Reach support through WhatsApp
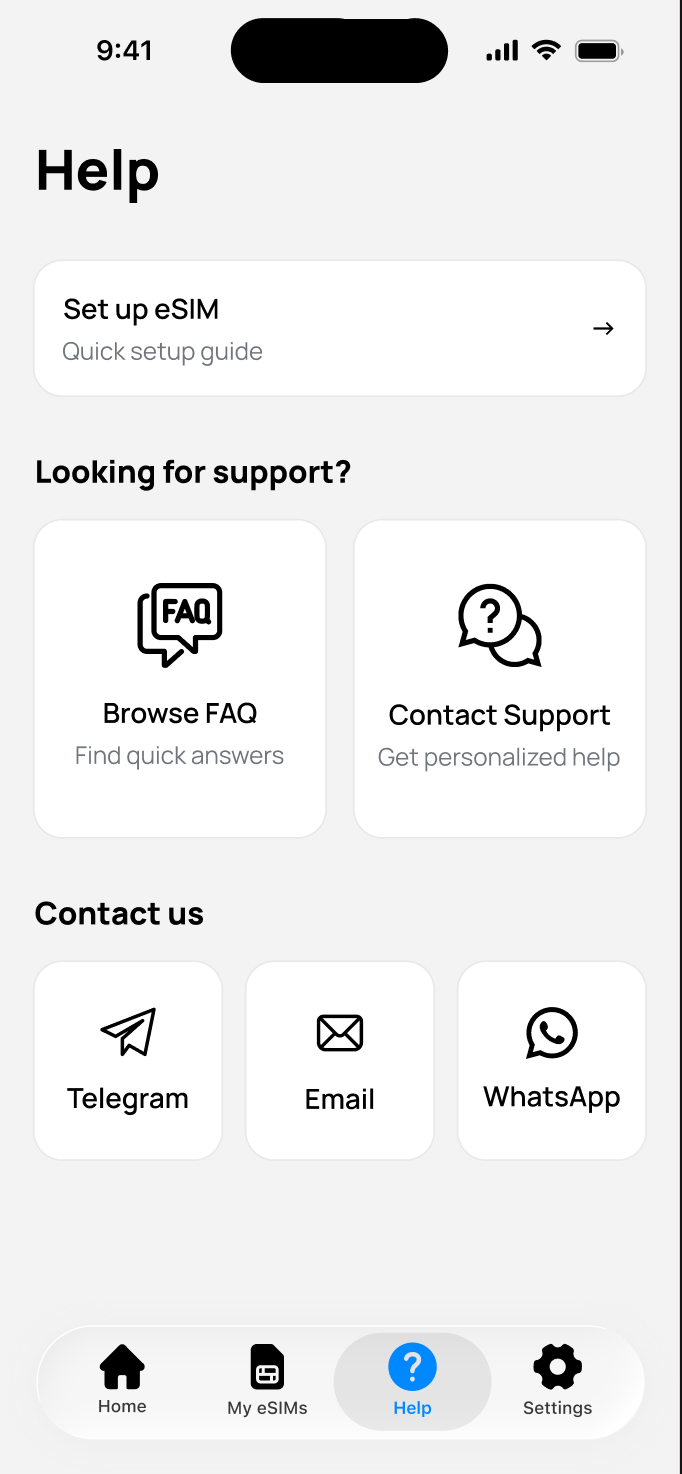The height and width of the screenshot is (1474, 682). [552, 1060]
